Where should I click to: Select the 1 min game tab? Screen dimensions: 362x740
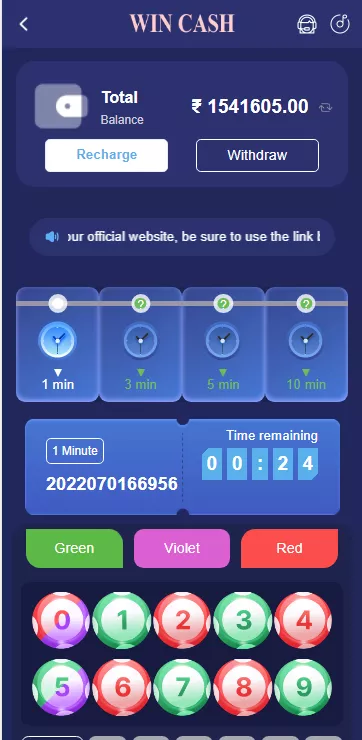[58, 345]
